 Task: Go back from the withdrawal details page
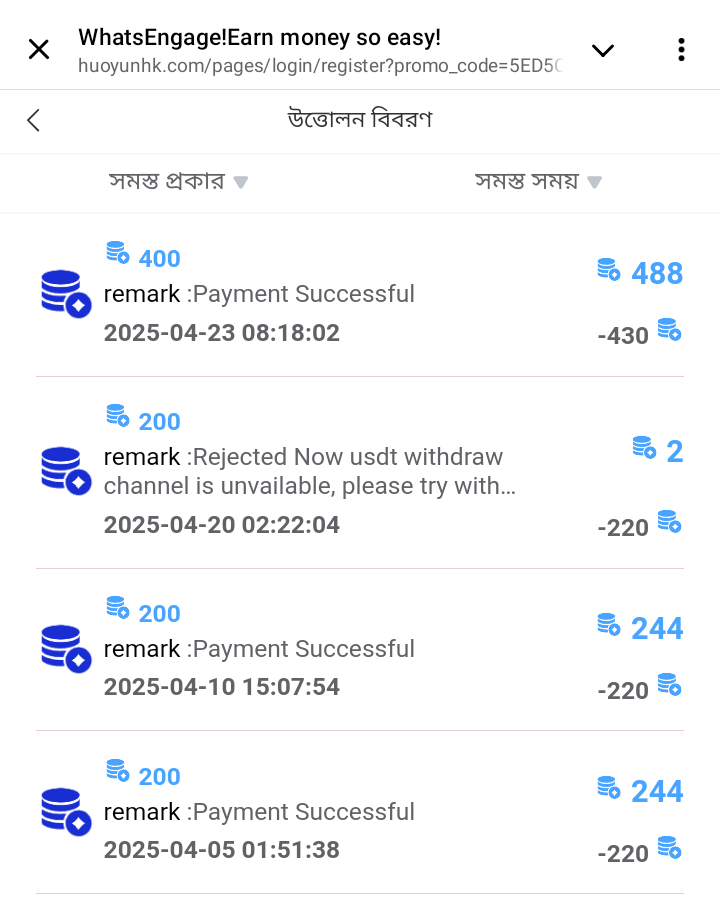point(34,120)
